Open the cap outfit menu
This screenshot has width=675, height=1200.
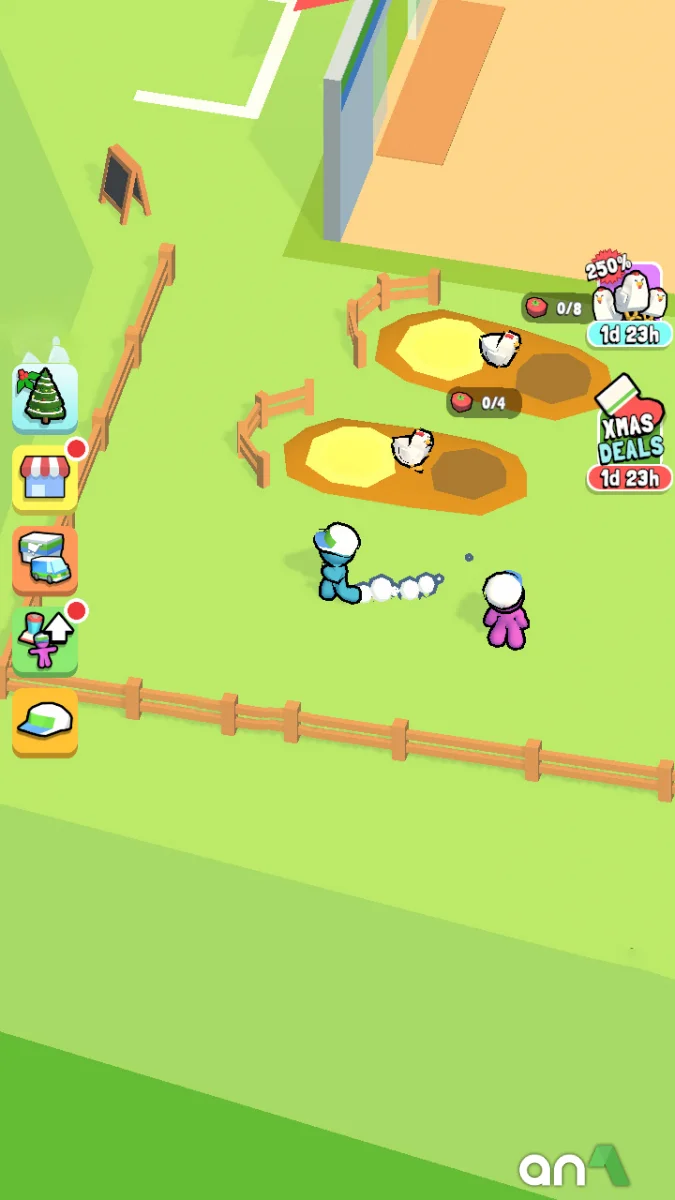pos(45,720)
